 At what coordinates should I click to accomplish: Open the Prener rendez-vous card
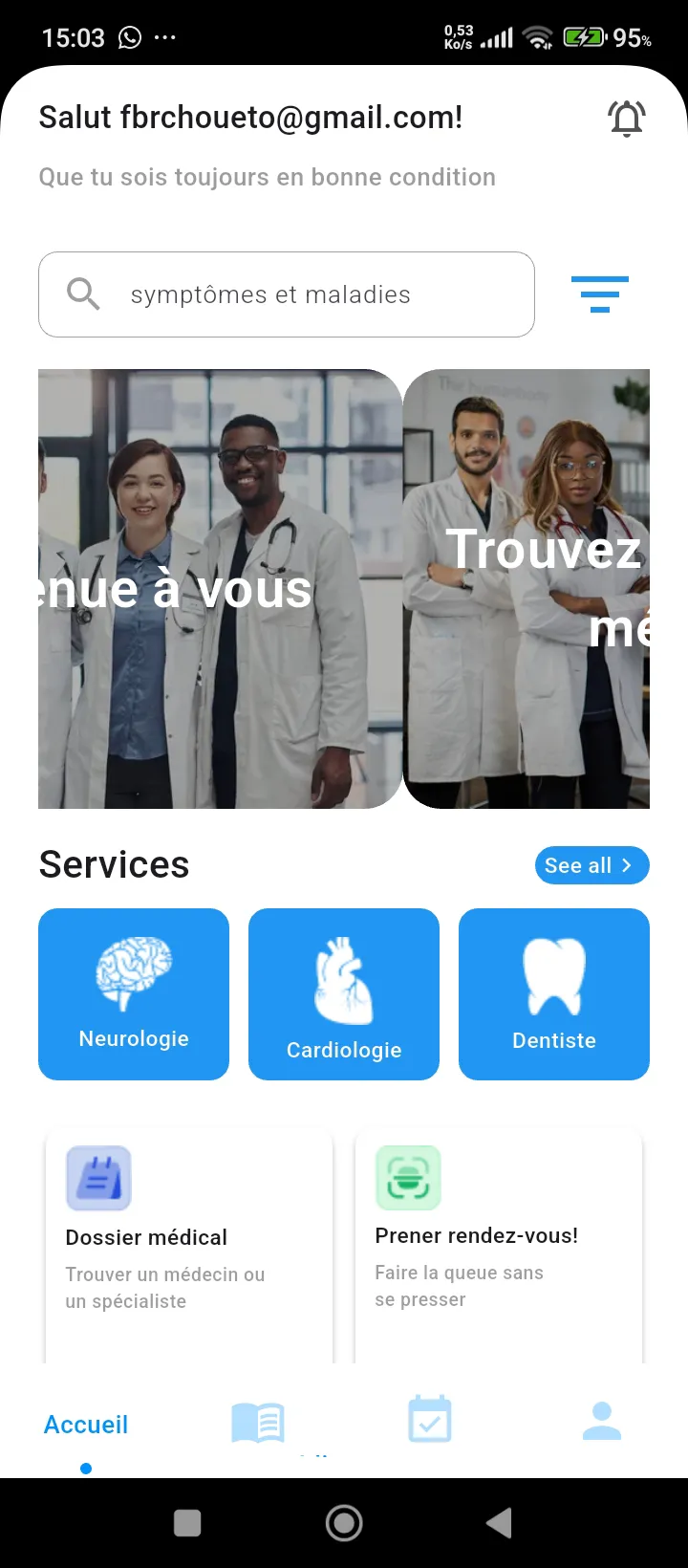[498, 1243]
